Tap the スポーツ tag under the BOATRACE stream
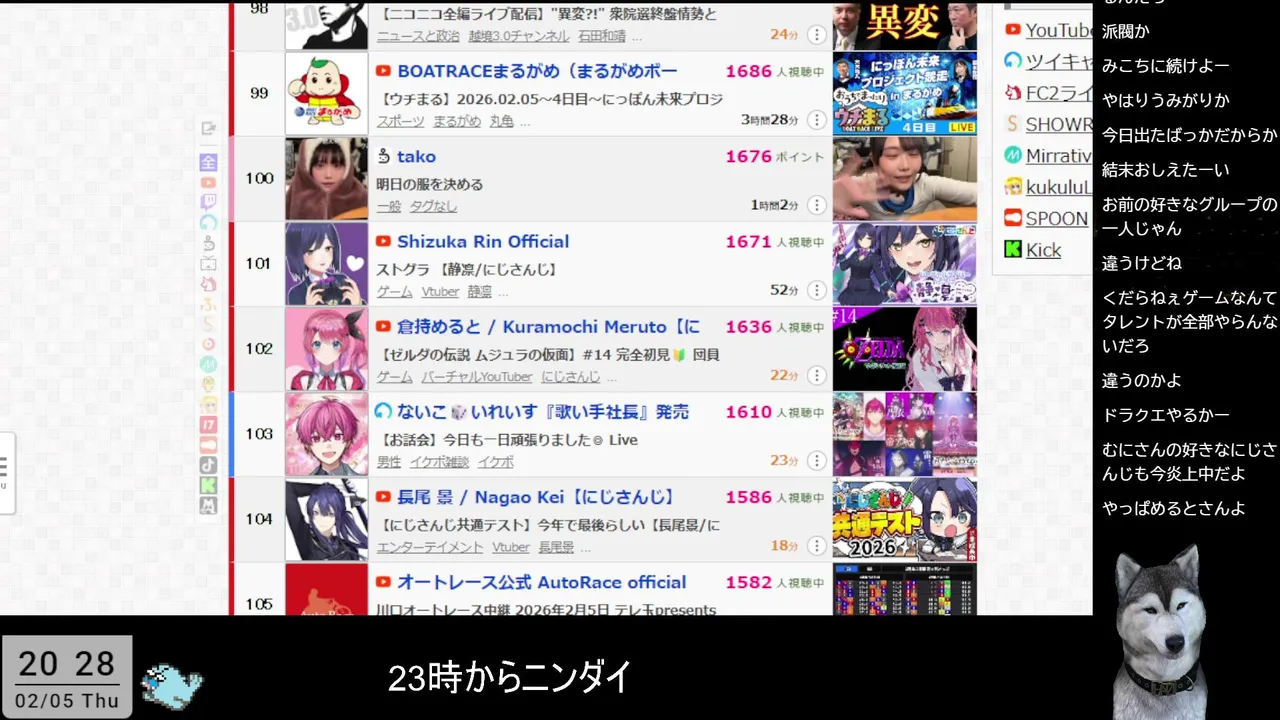 (400, 121)
